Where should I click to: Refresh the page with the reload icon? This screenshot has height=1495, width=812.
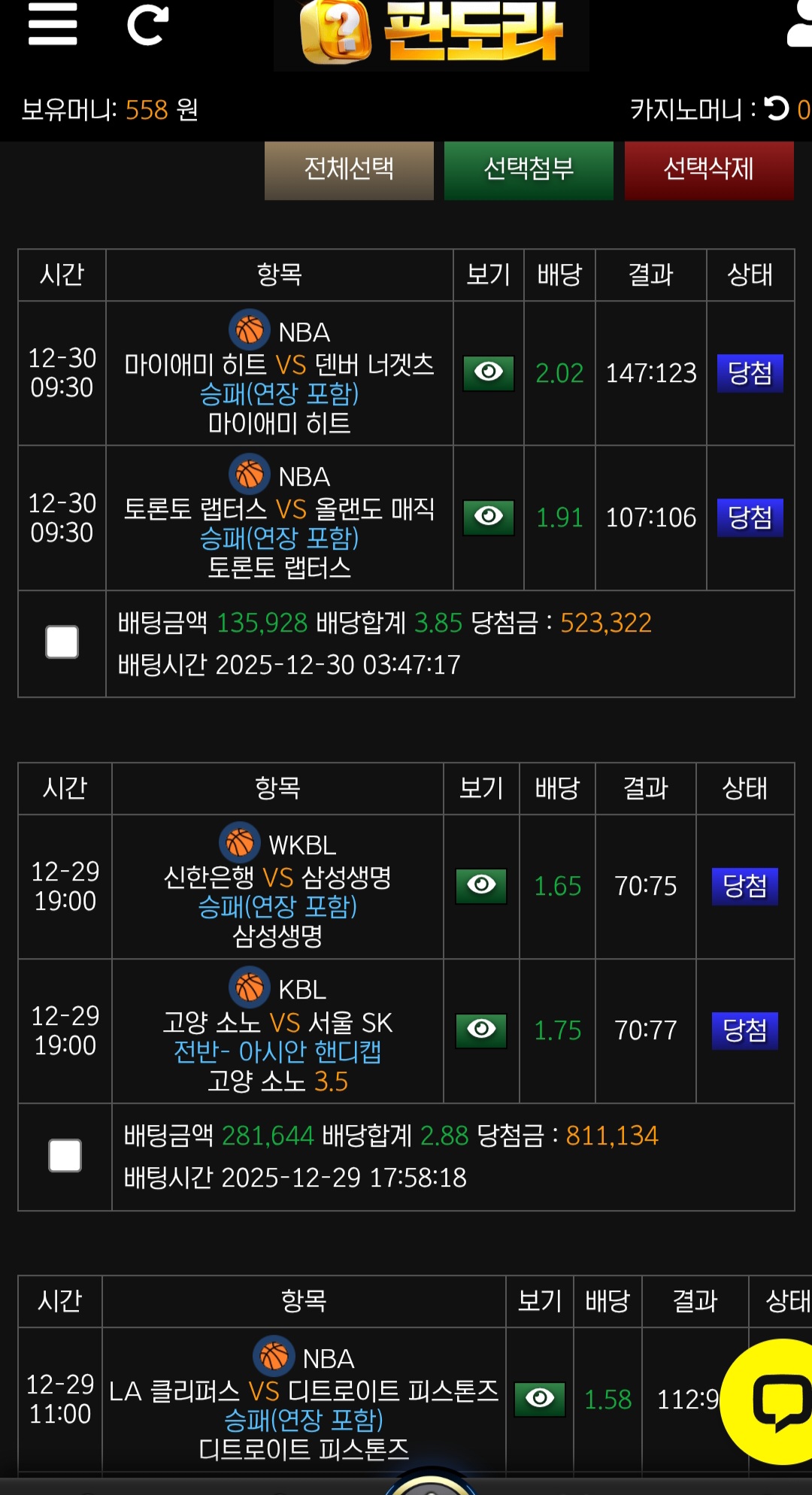tap(147, 26)
